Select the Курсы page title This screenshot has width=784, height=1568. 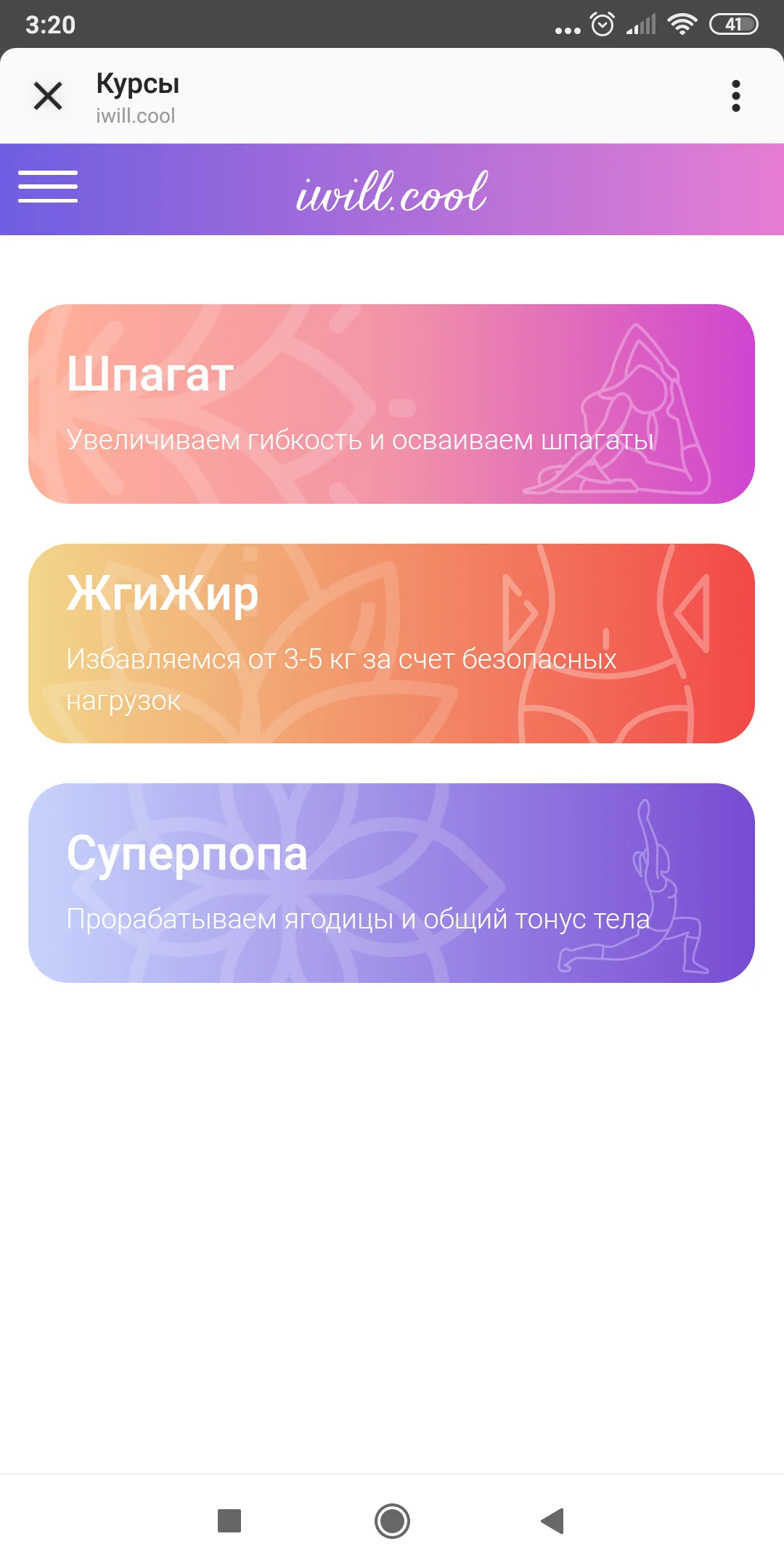pos(136,85)
